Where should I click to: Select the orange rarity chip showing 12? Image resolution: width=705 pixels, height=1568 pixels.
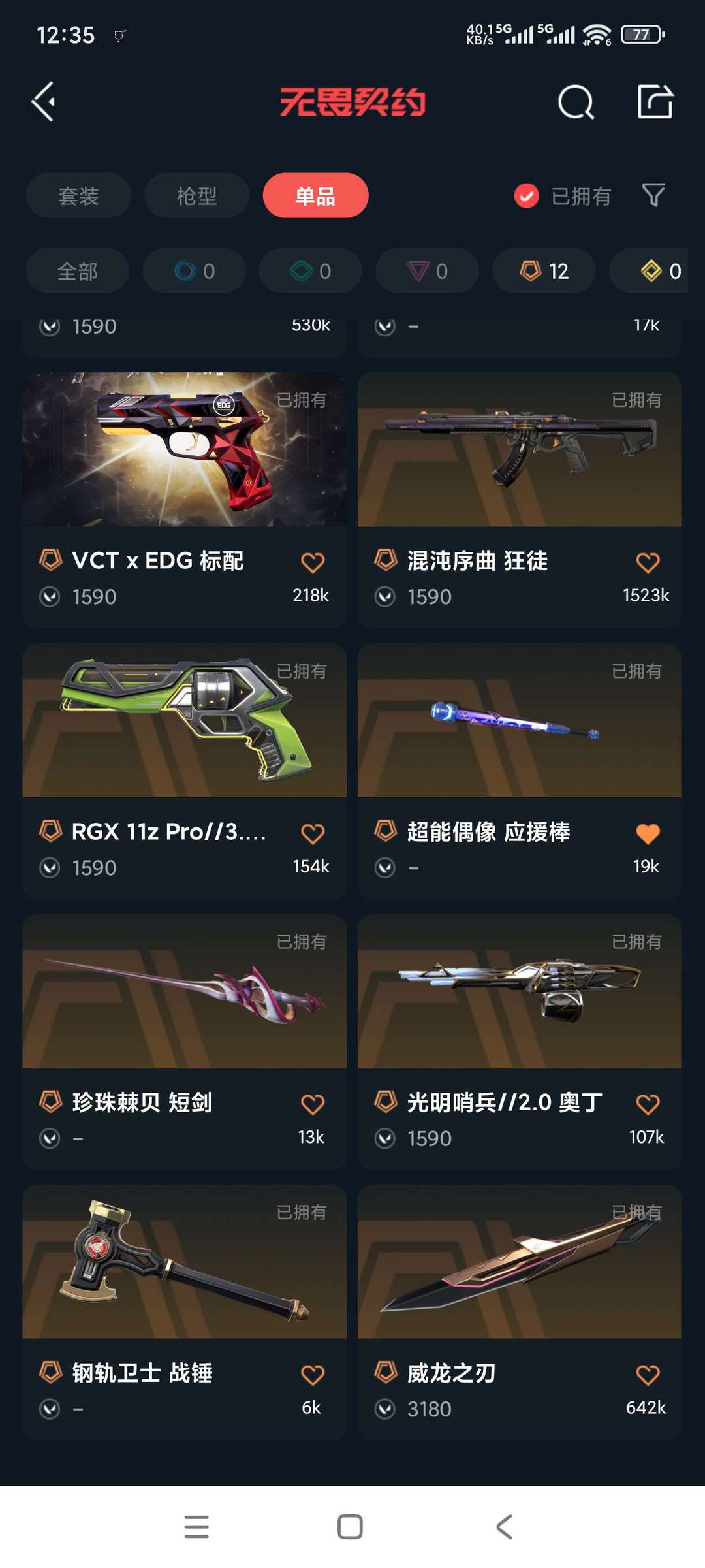[544, 270]
